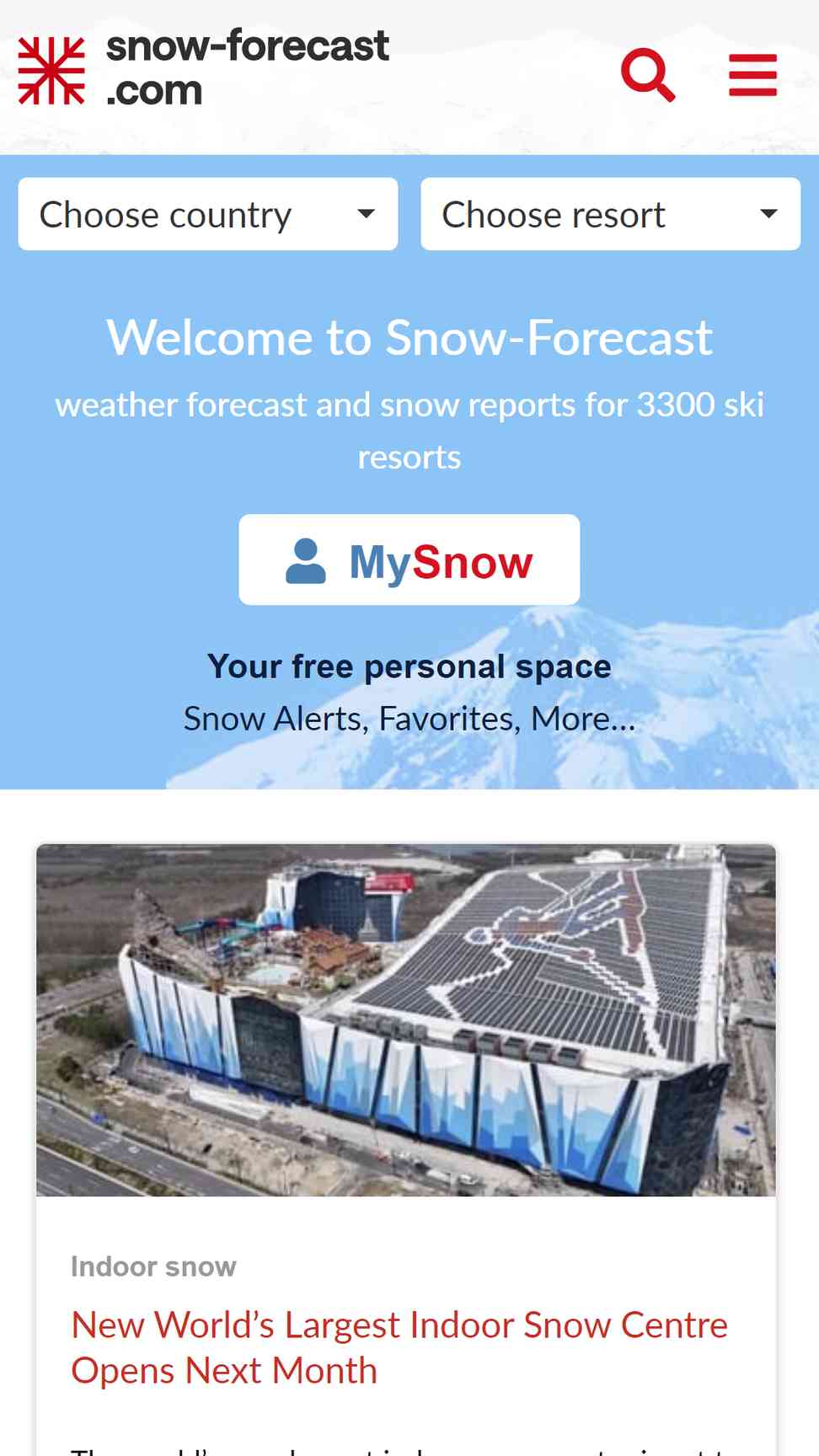Tap the MySnow button
Screen dimensions: 819x1456
(x=409, y=560)
